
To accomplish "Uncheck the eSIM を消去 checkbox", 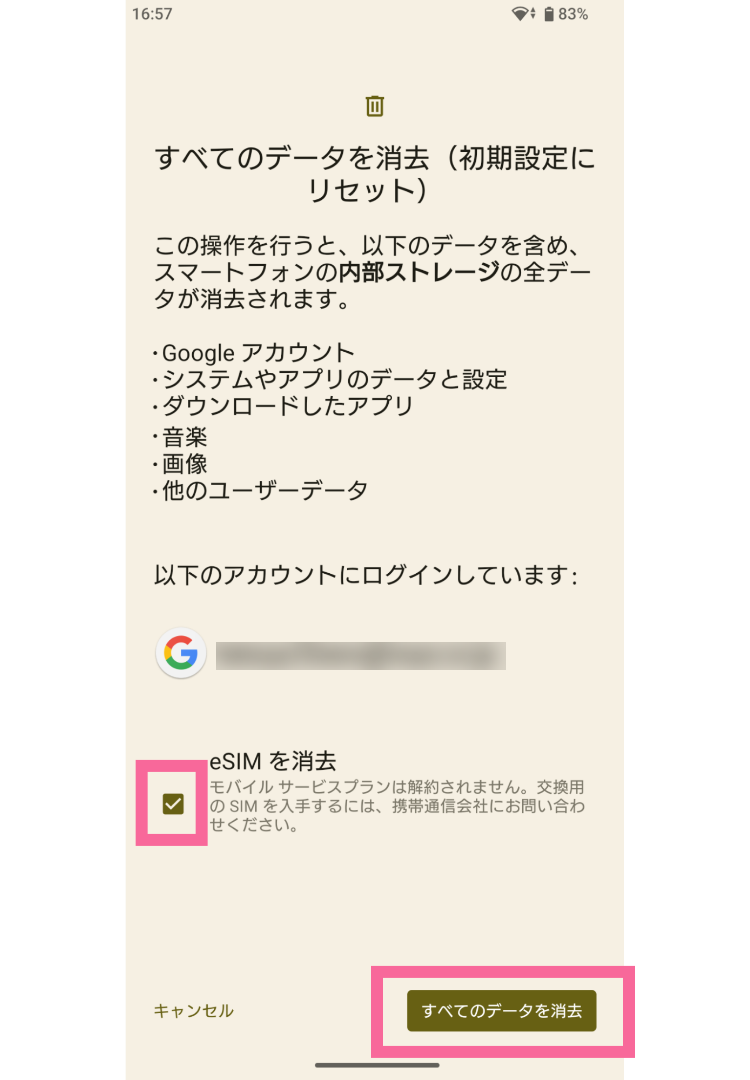I will click(173, 803).
